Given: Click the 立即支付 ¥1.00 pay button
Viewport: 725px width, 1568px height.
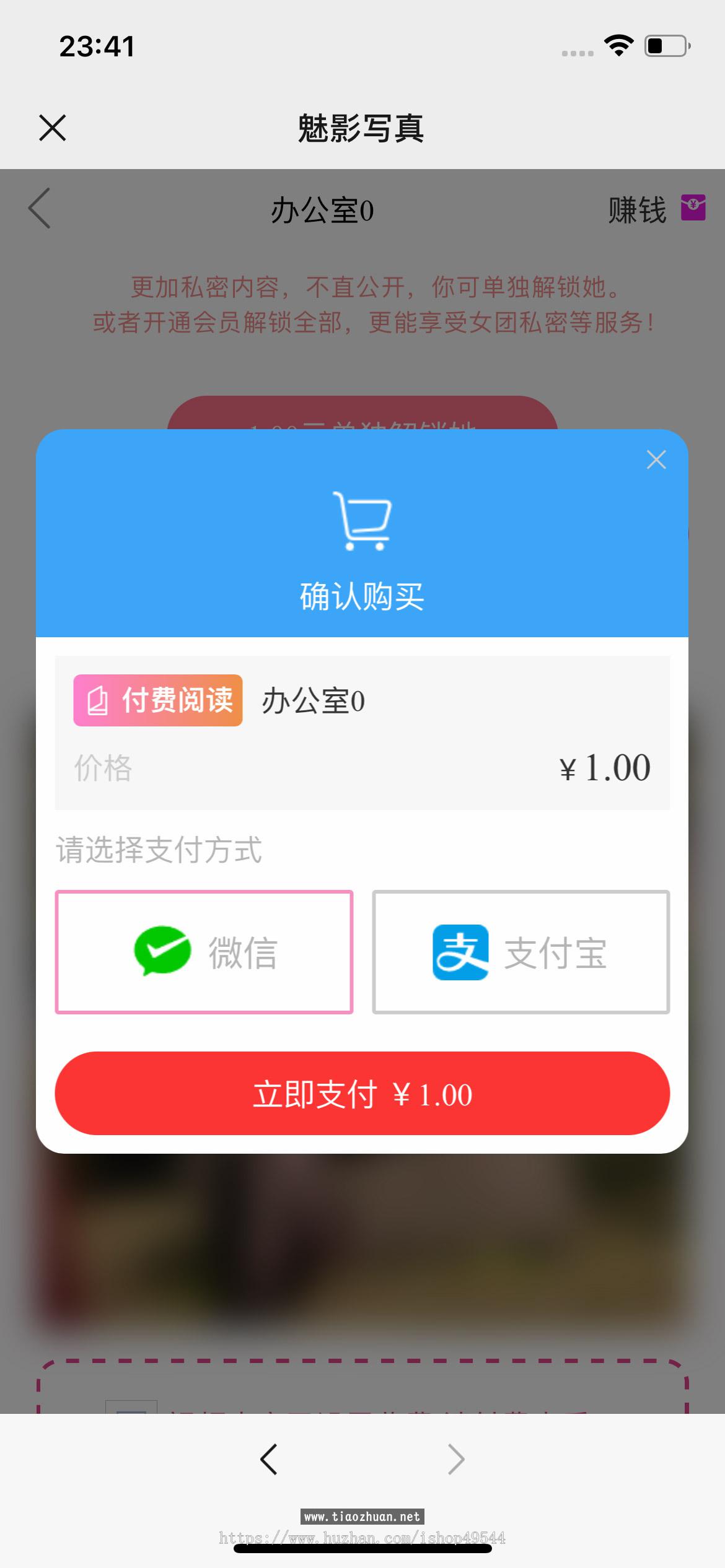Looking at the screenshot, I should 362,1095.
